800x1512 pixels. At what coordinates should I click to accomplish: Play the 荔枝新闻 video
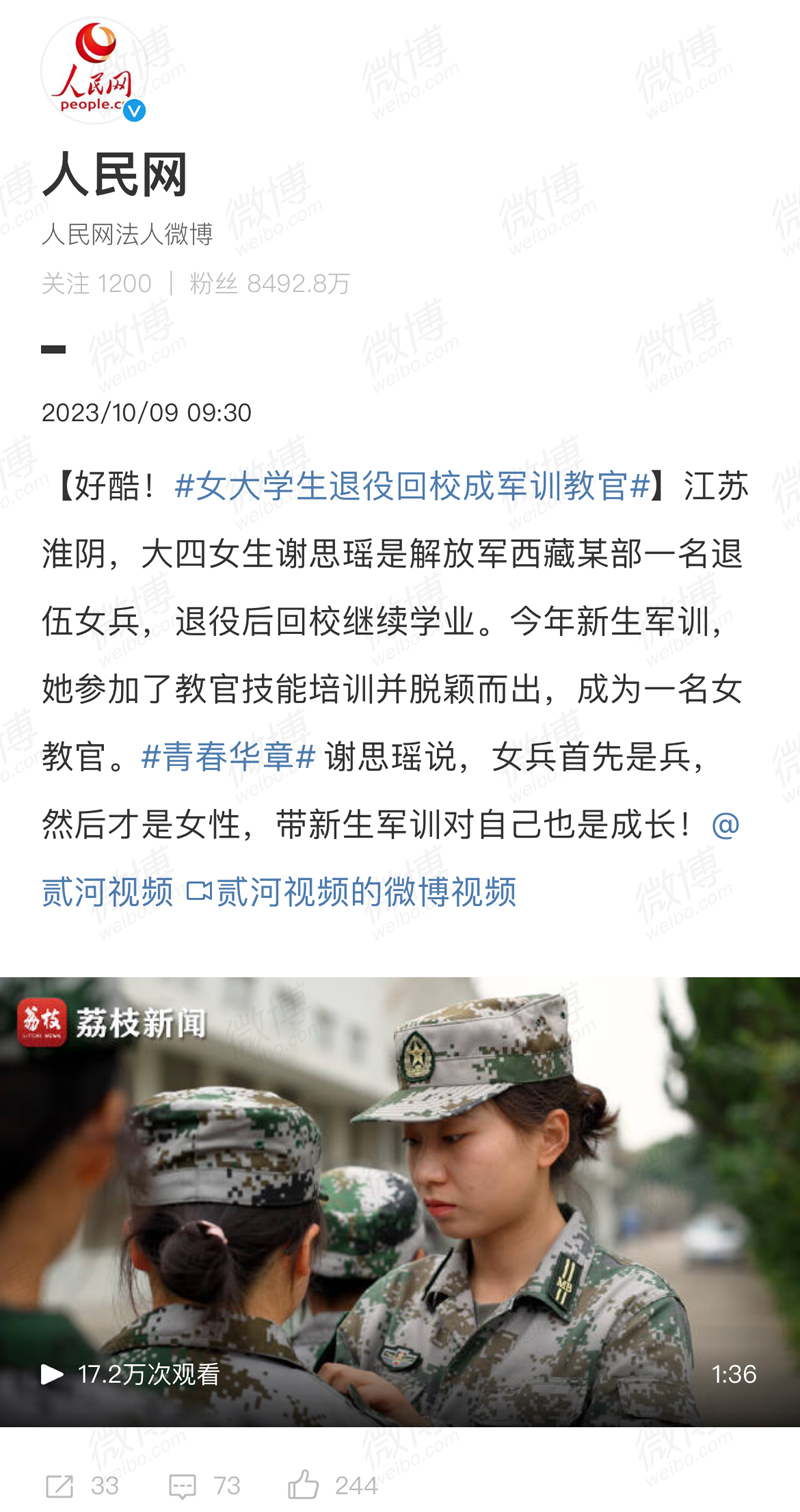click(x=400, y=1200)
